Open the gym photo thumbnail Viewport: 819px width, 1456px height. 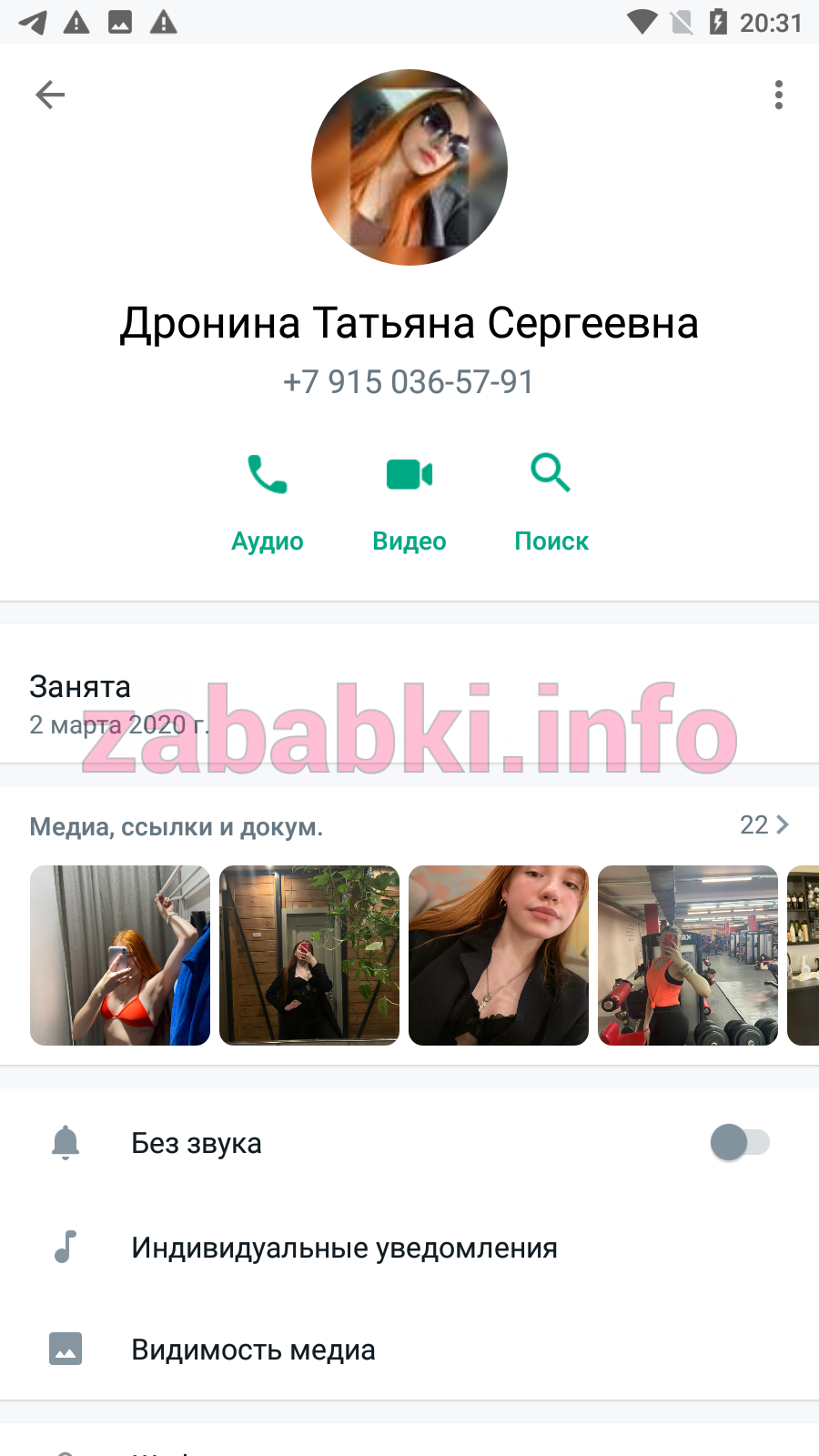[x=688, y=955]
